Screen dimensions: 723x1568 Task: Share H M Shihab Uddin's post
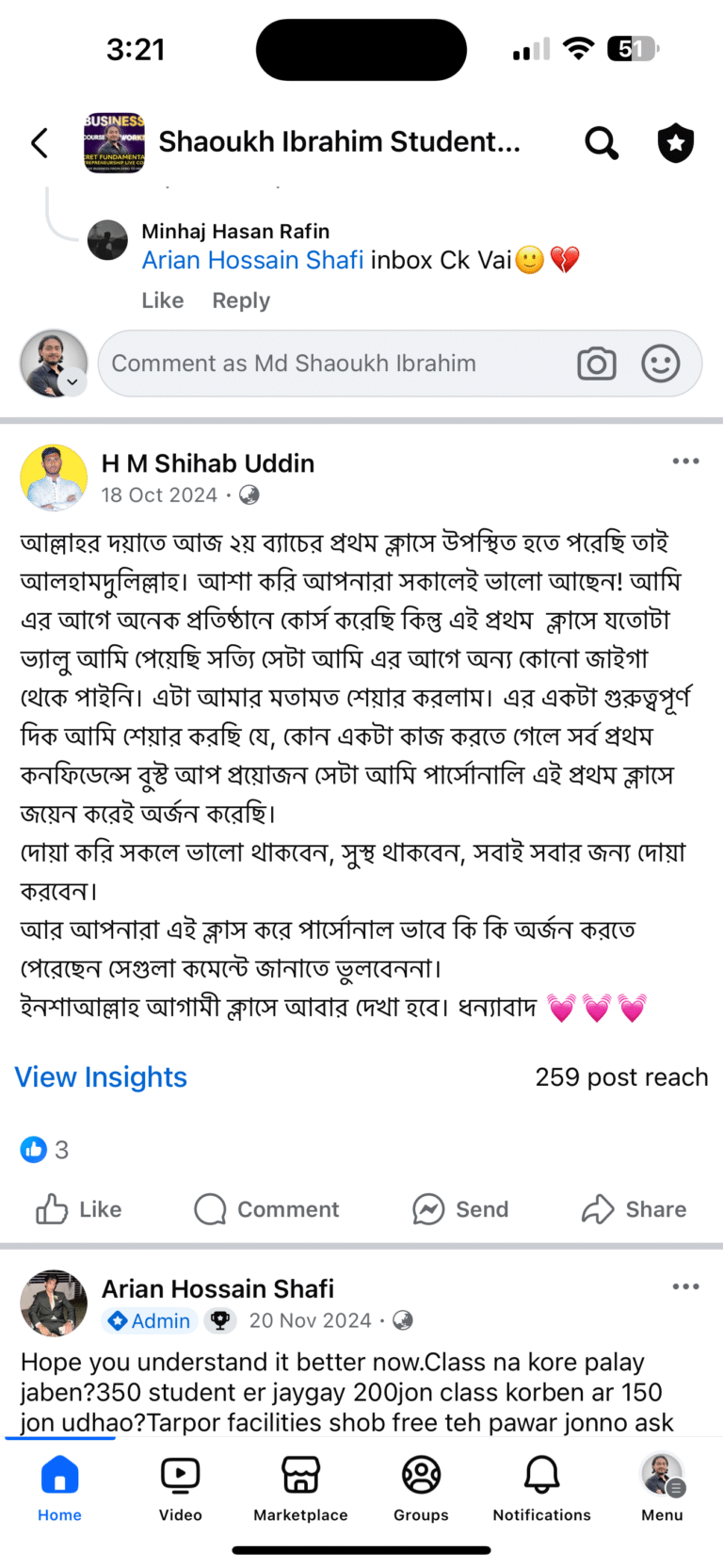point(634,1209)
